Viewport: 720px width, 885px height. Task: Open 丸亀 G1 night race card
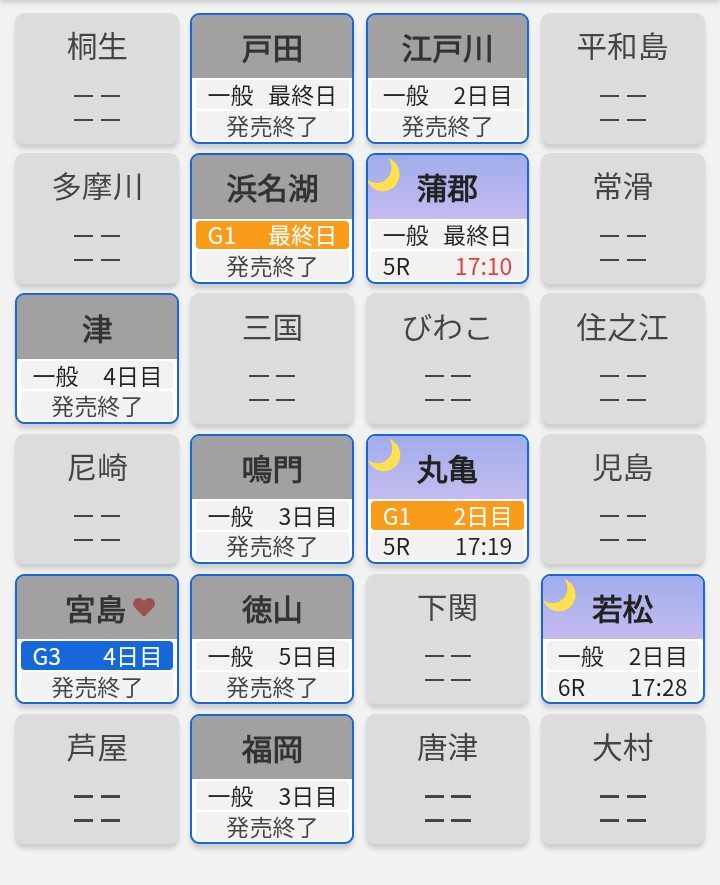click(x=447, y=499)
